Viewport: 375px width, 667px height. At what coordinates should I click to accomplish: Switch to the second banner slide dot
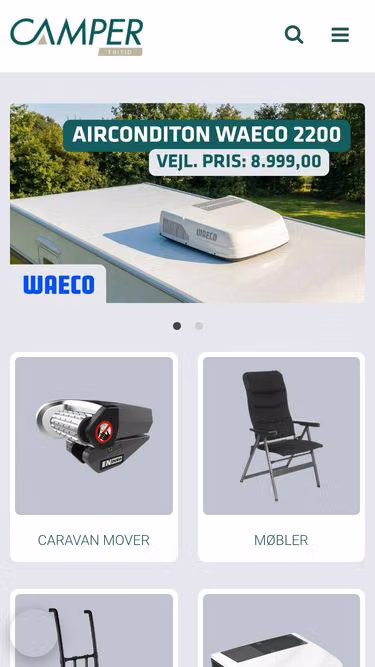pyautogui.click(x=199, y=326)
